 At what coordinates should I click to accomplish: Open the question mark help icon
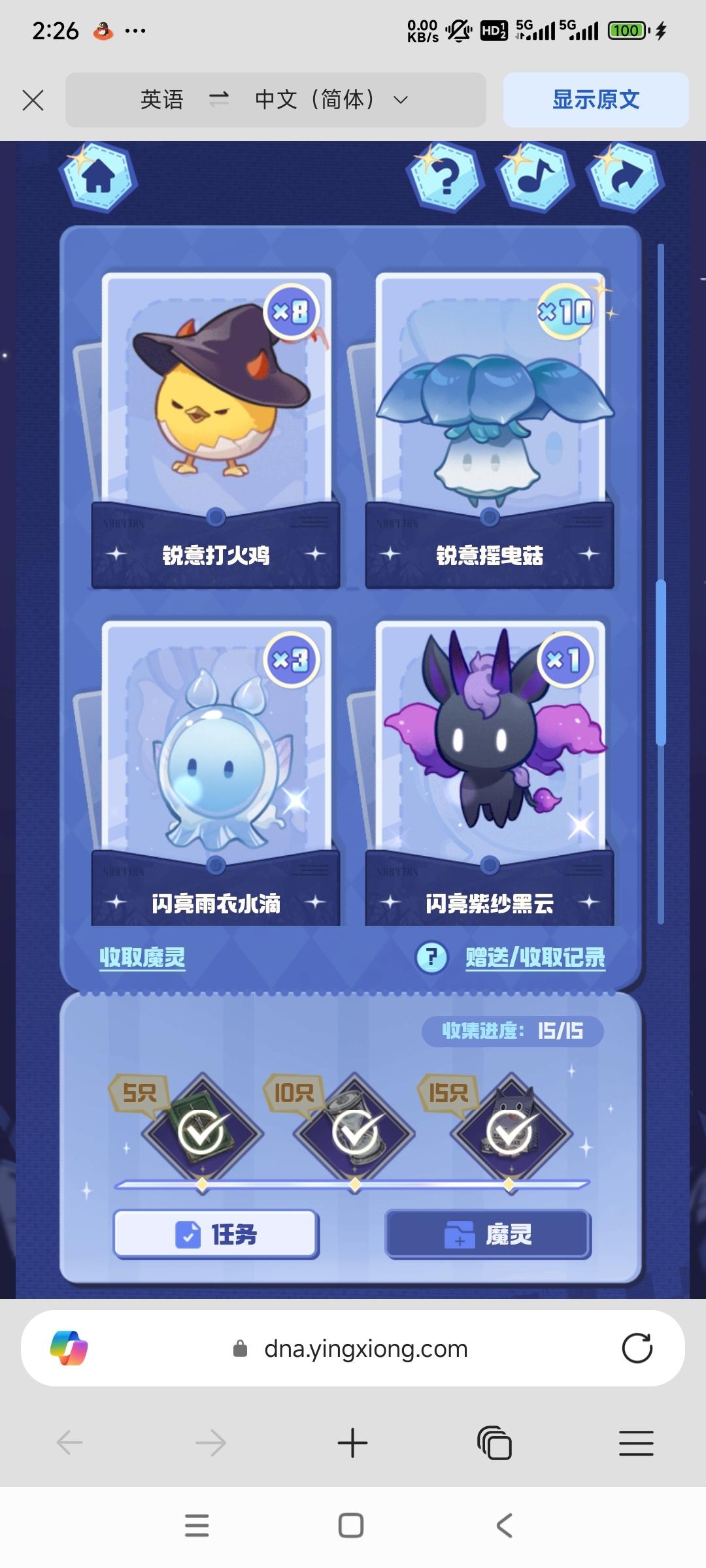[445, 176]
